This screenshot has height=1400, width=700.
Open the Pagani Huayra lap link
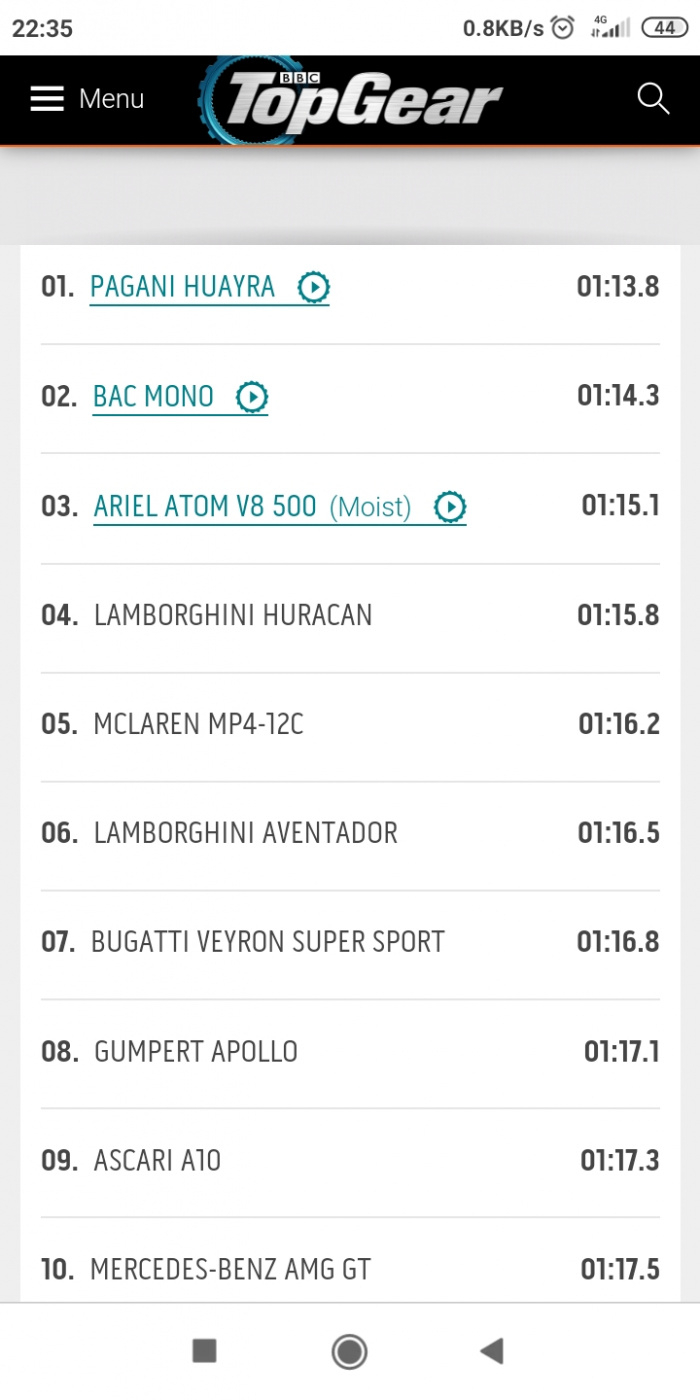point(210,288)
